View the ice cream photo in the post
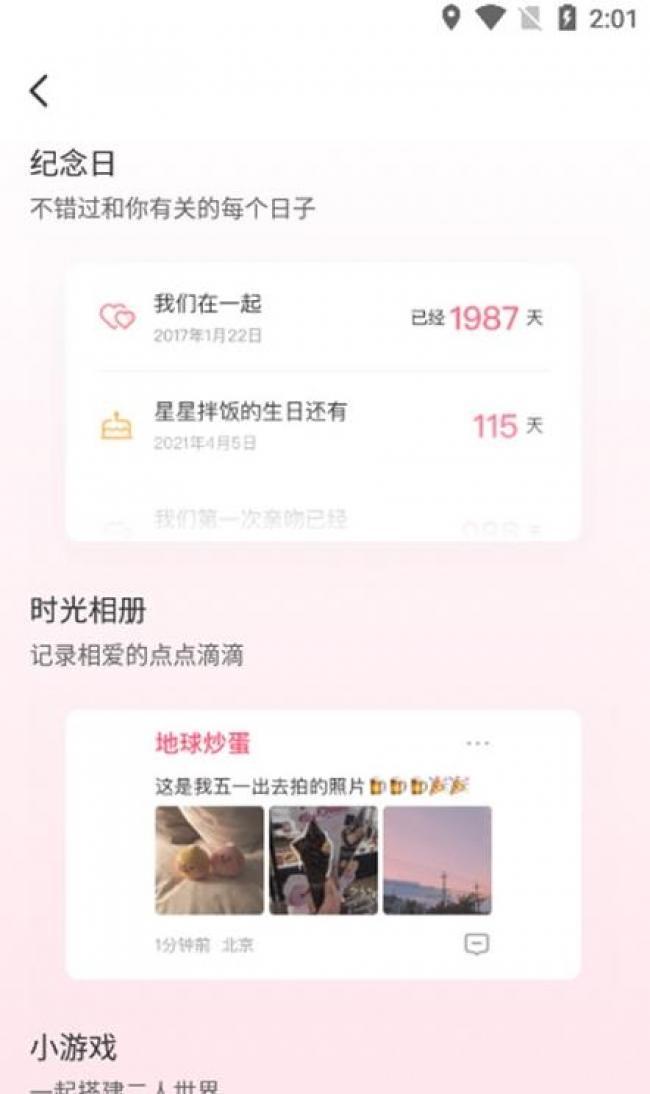This screenshot has width=650, height=1094. (323, 860)
